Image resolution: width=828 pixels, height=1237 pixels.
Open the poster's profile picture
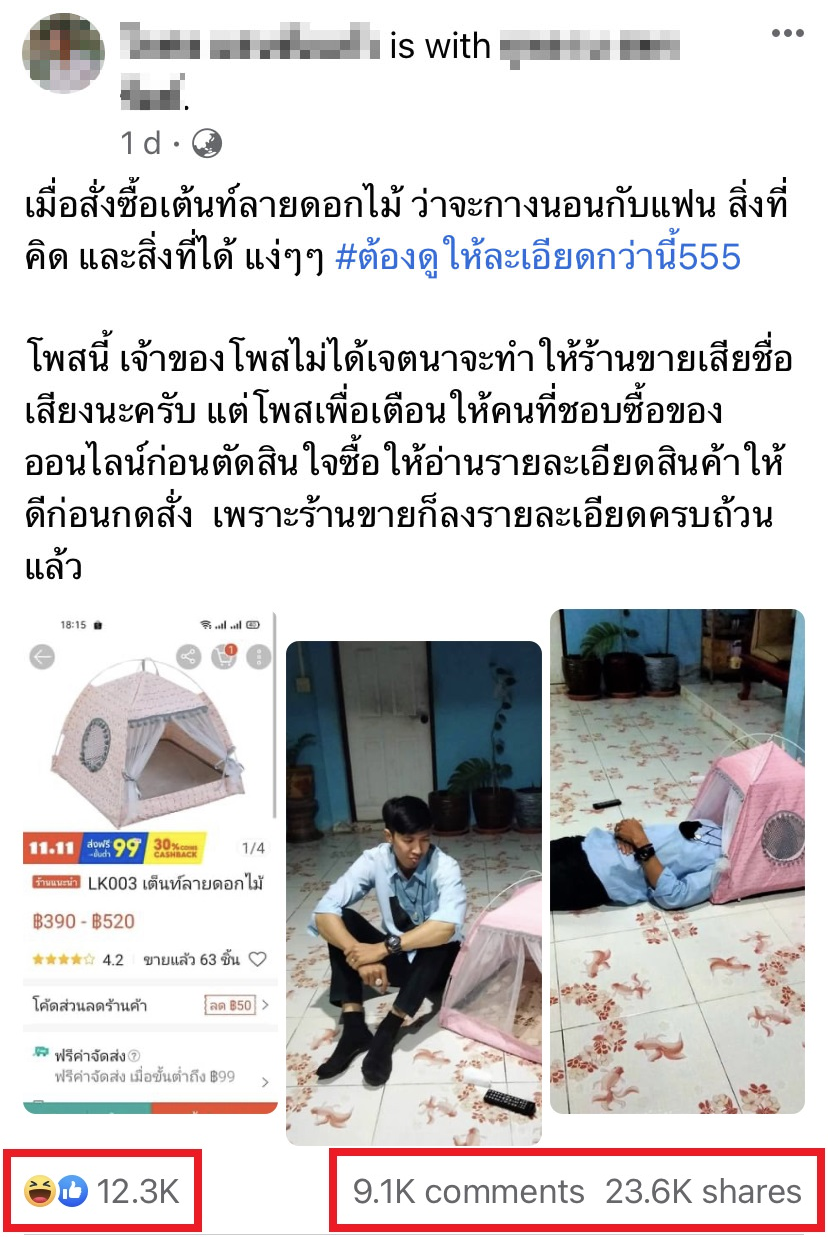(63, 53)
